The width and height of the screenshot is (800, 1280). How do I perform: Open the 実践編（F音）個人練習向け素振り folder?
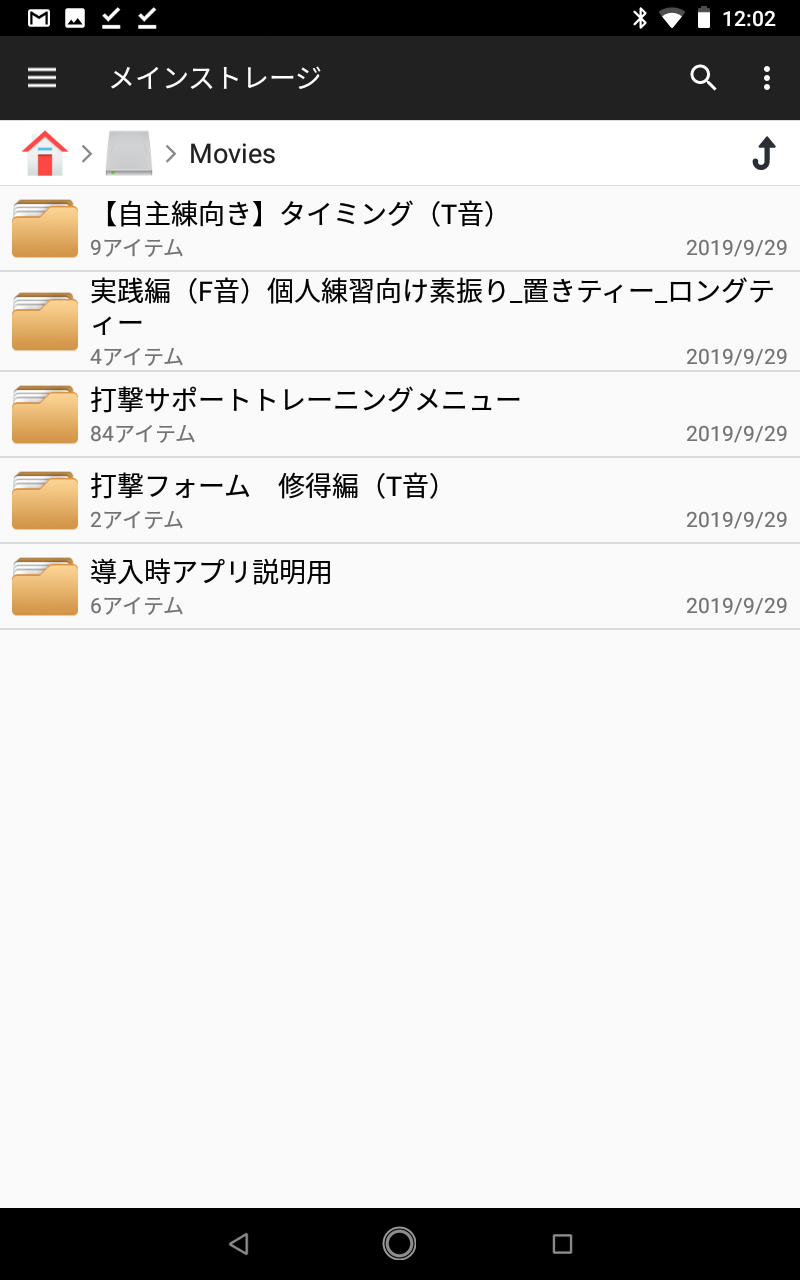click(x=400, y=321)
